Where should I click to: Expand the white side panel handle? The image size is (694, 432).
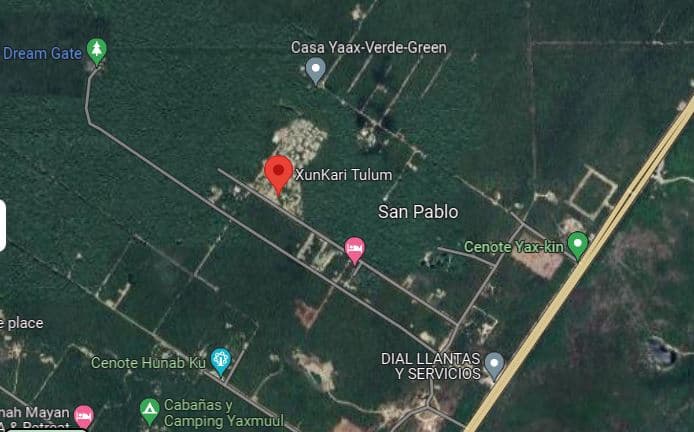(3, 225)
